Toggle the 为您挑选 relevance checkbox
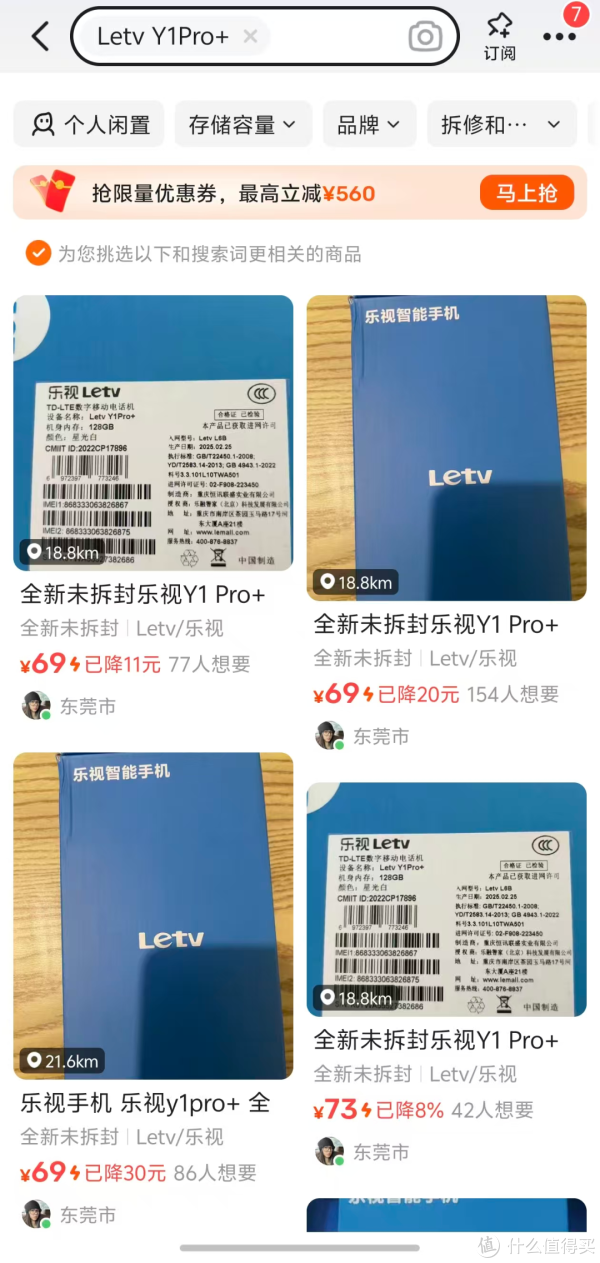Image resolution: width=600 pixels, height=1263 pixels. [38, 253]
